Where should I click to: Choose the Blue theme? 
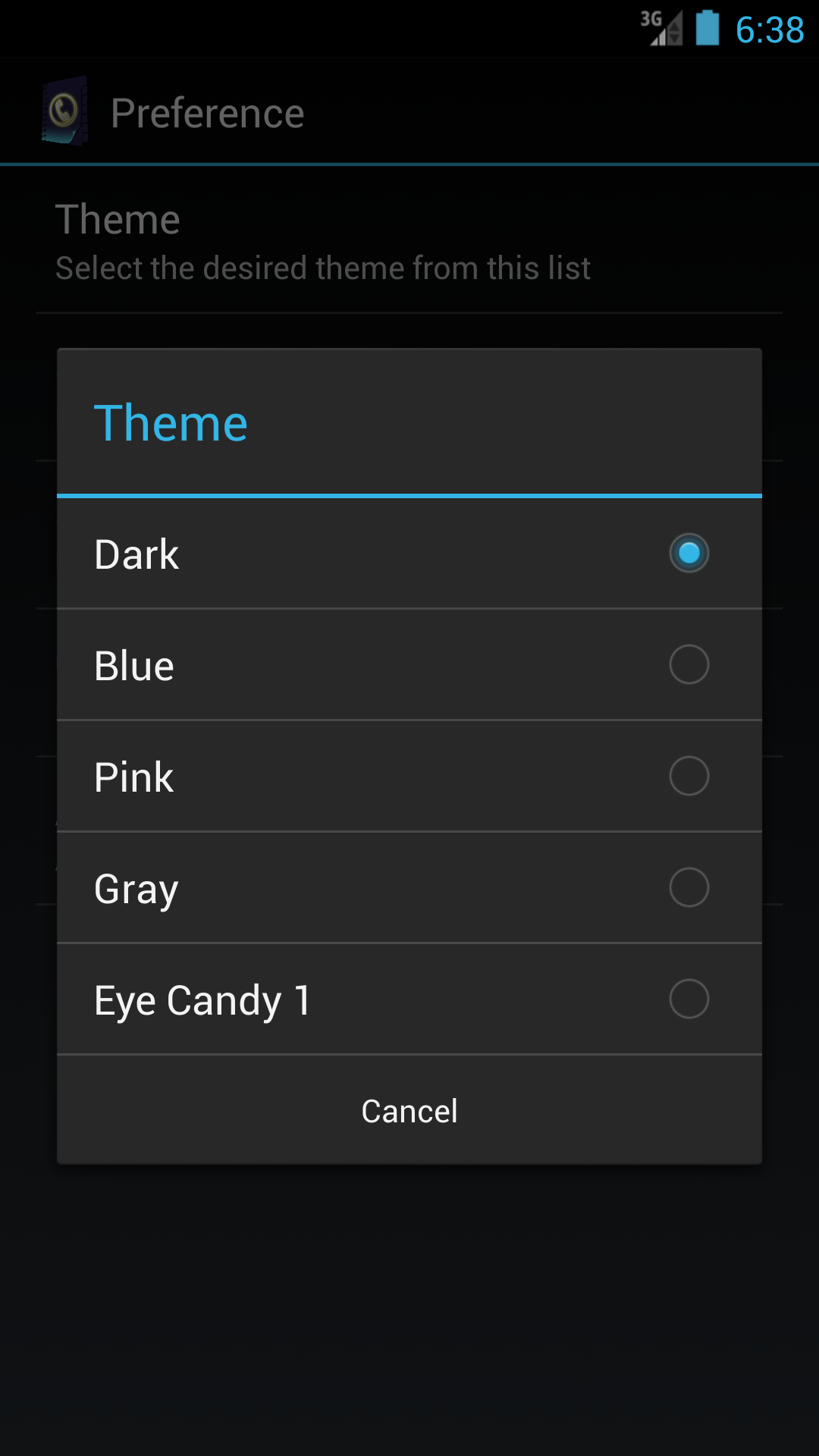[x=409, y=665]
